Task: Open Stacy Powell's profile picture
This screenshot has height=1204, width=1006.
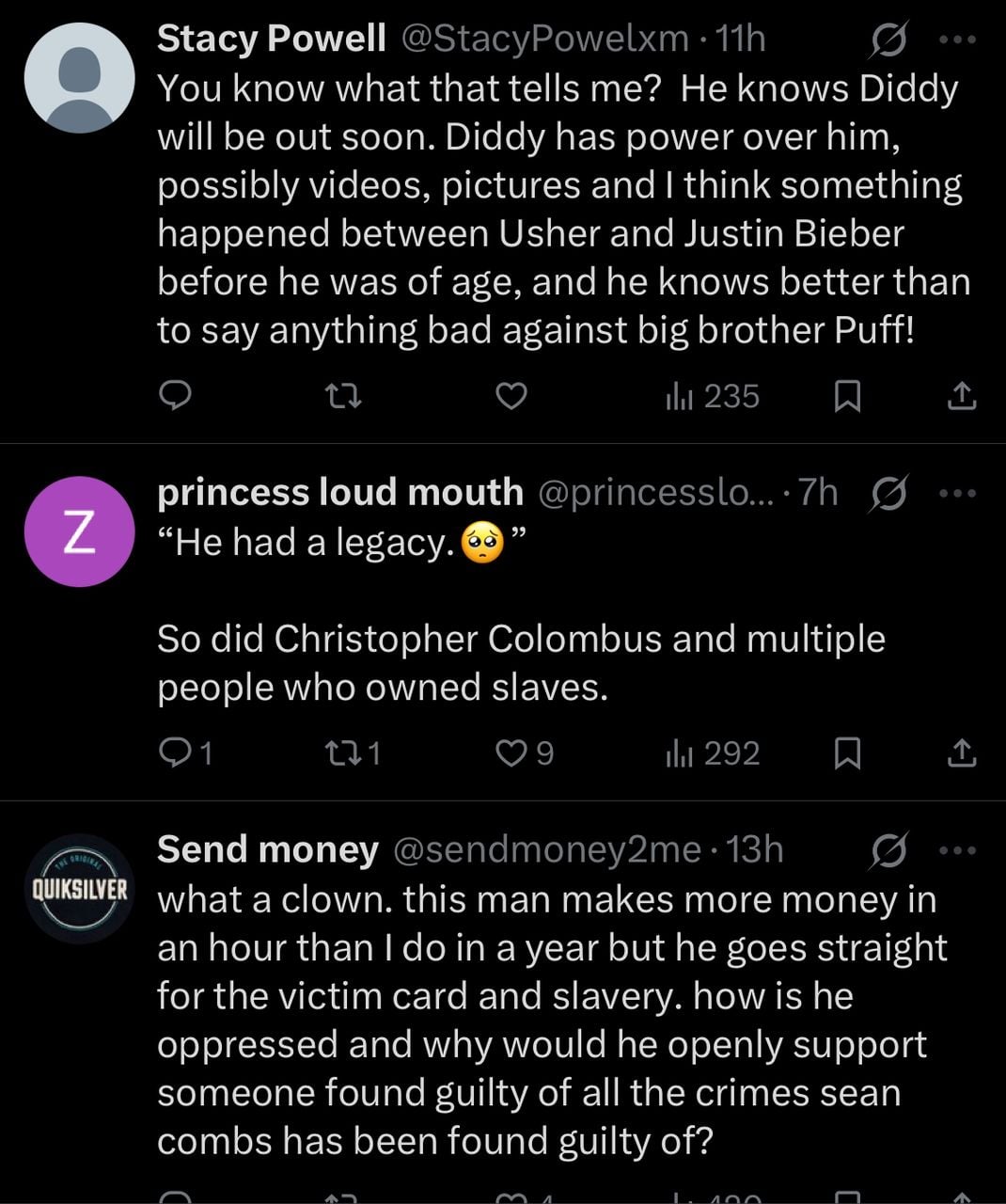Action: click(x=79, y=78)
